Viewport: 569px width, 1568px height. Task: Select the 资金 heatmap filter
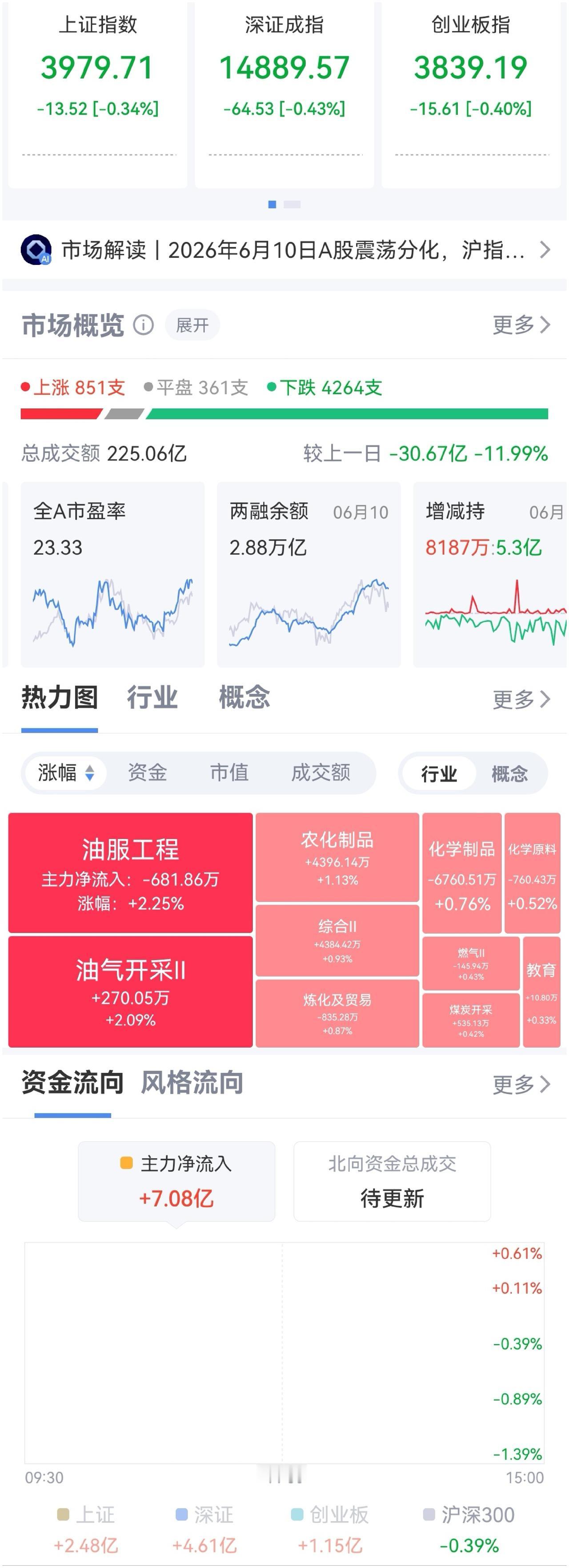point(147,772)
